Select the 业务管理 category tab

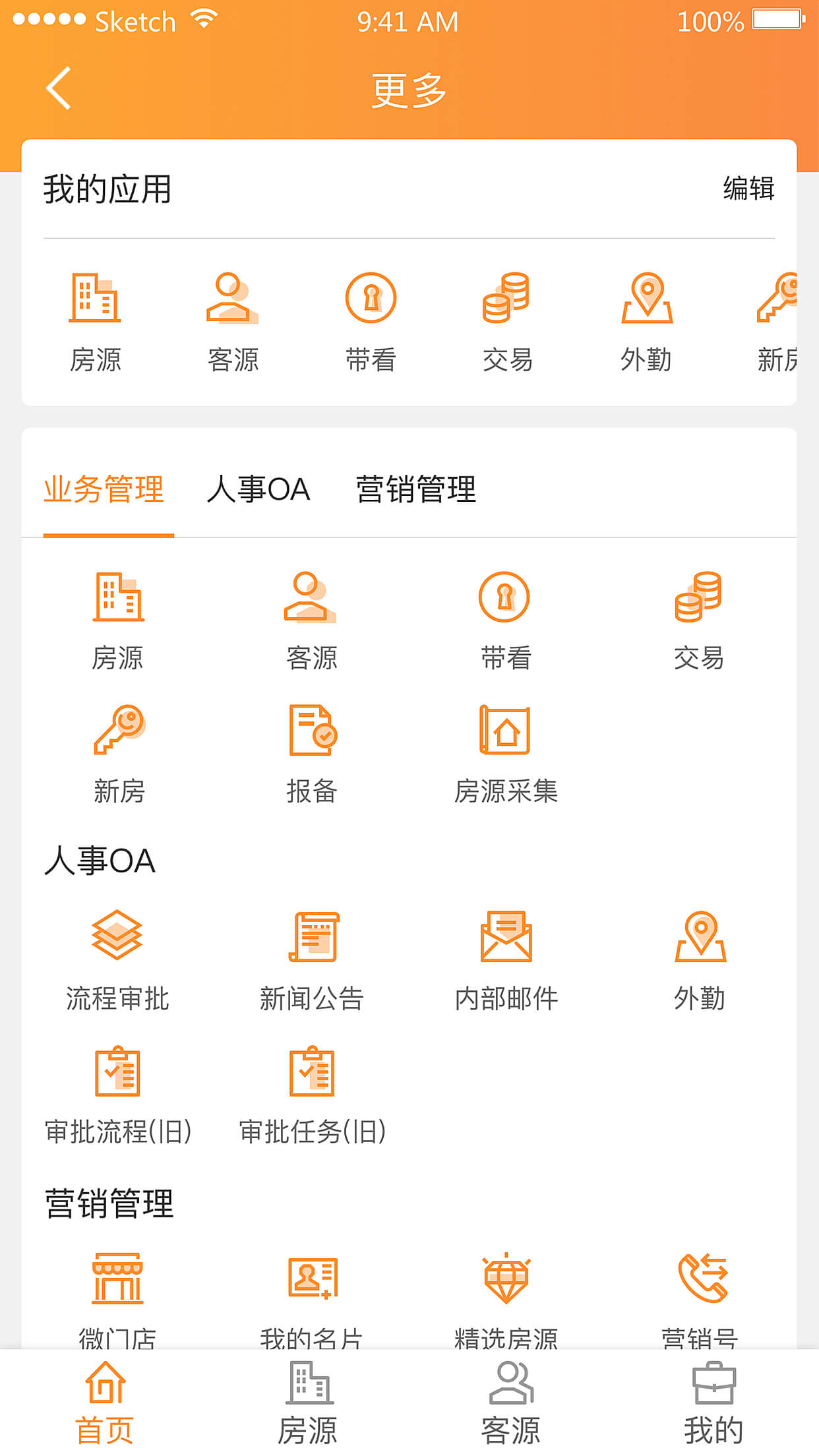[x=104, y=489]
